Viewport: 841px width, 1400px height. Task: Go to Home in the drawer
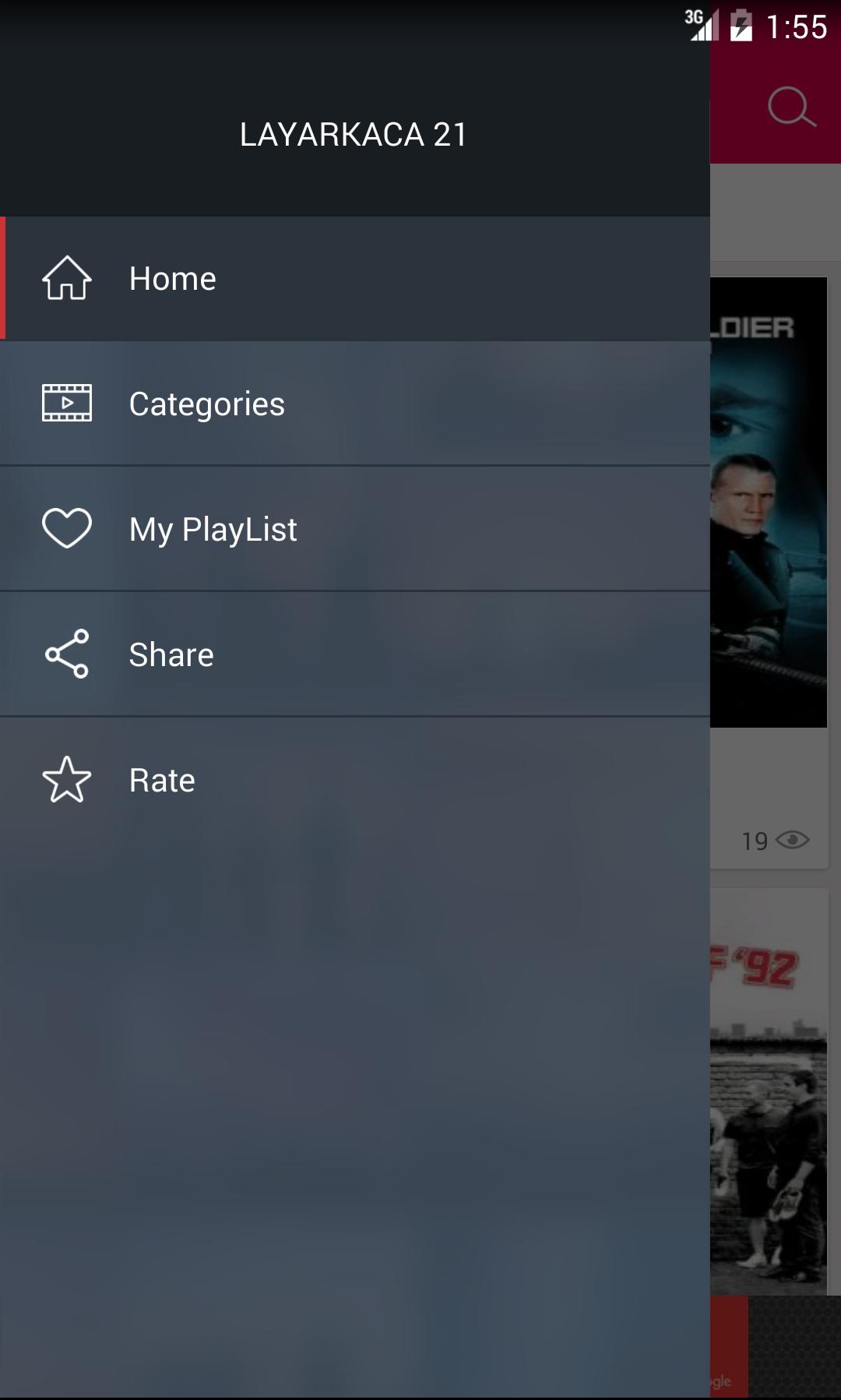(x=355, y=278)
